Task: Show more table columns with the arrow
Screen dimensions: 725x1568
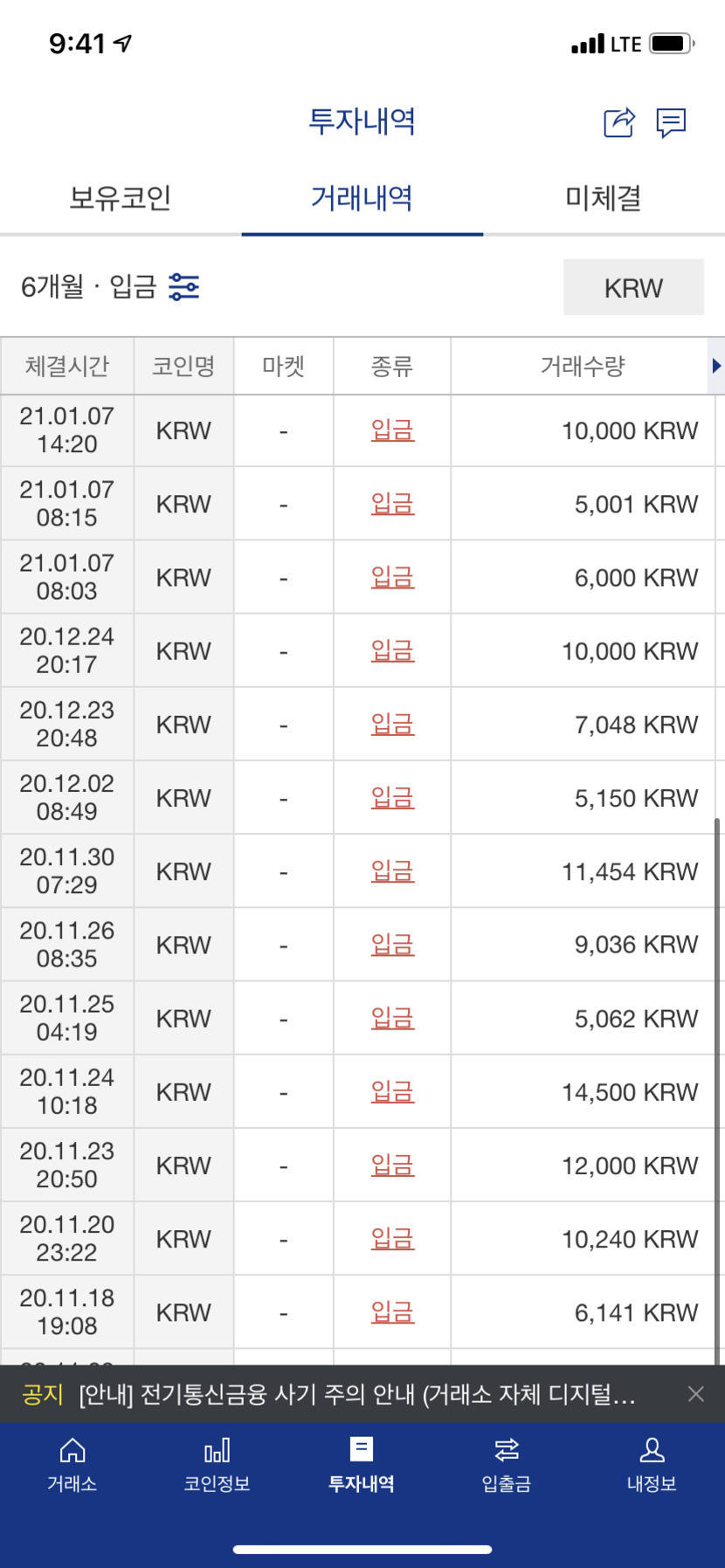Action: [716, 366]
